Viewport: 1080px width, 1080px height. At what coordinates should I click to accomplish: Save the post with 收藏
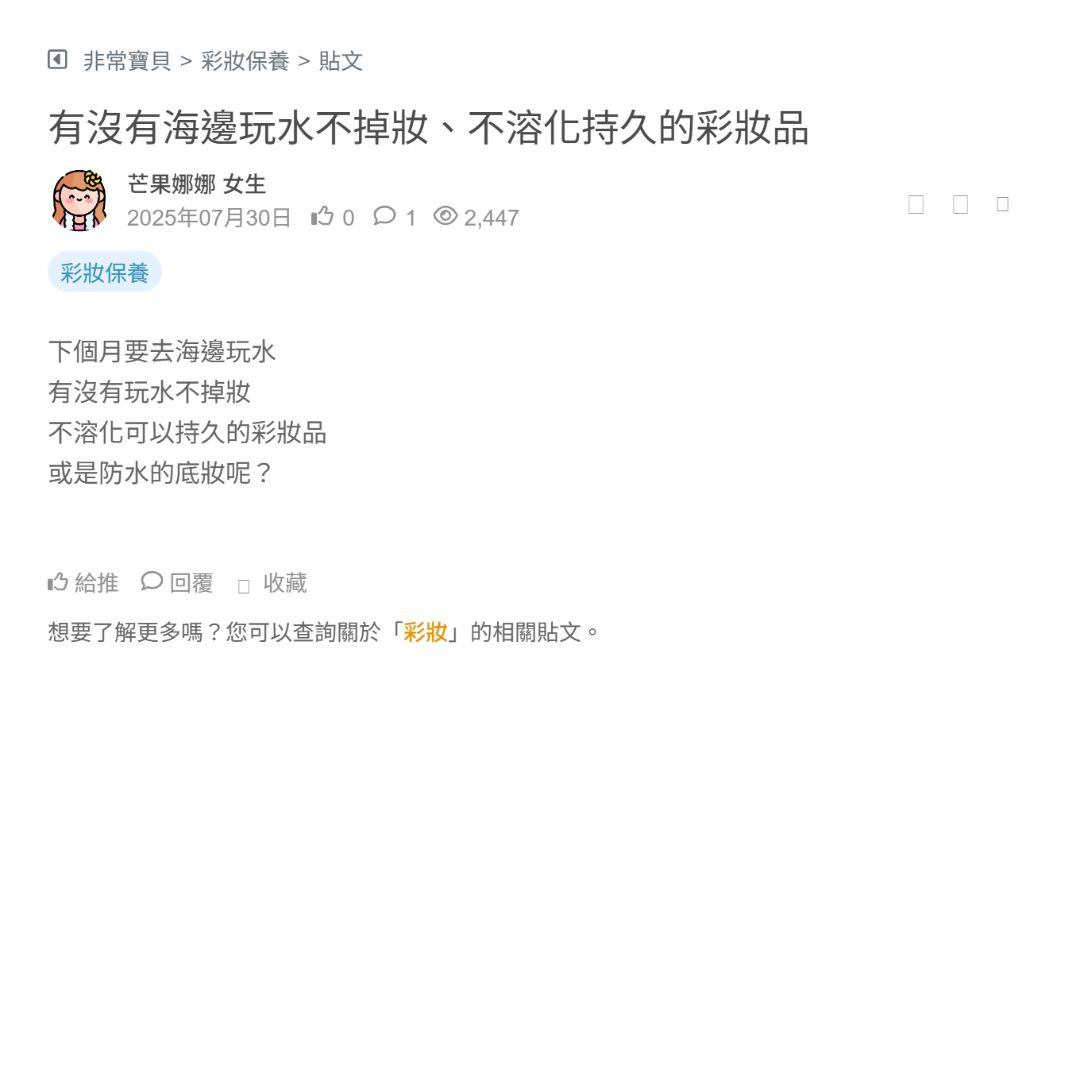273,583
